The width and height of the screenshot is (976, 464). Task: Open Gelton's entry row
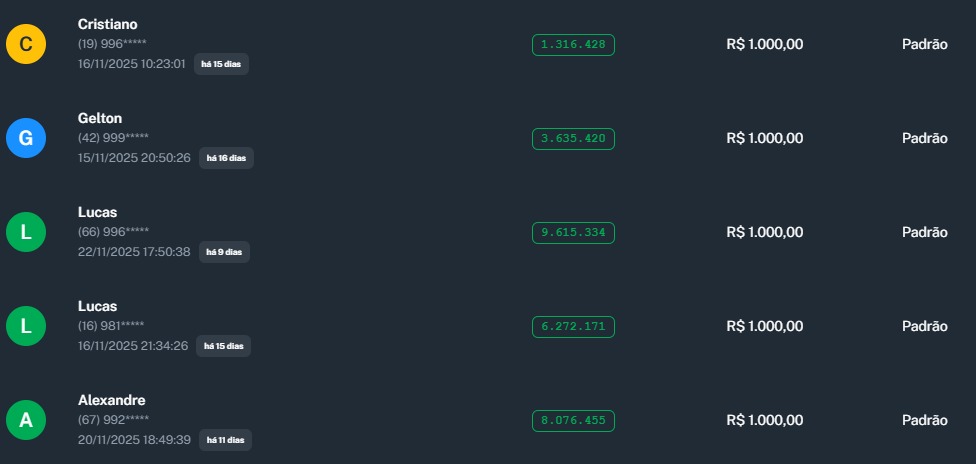pyautogui.click(x=100, y=118)
